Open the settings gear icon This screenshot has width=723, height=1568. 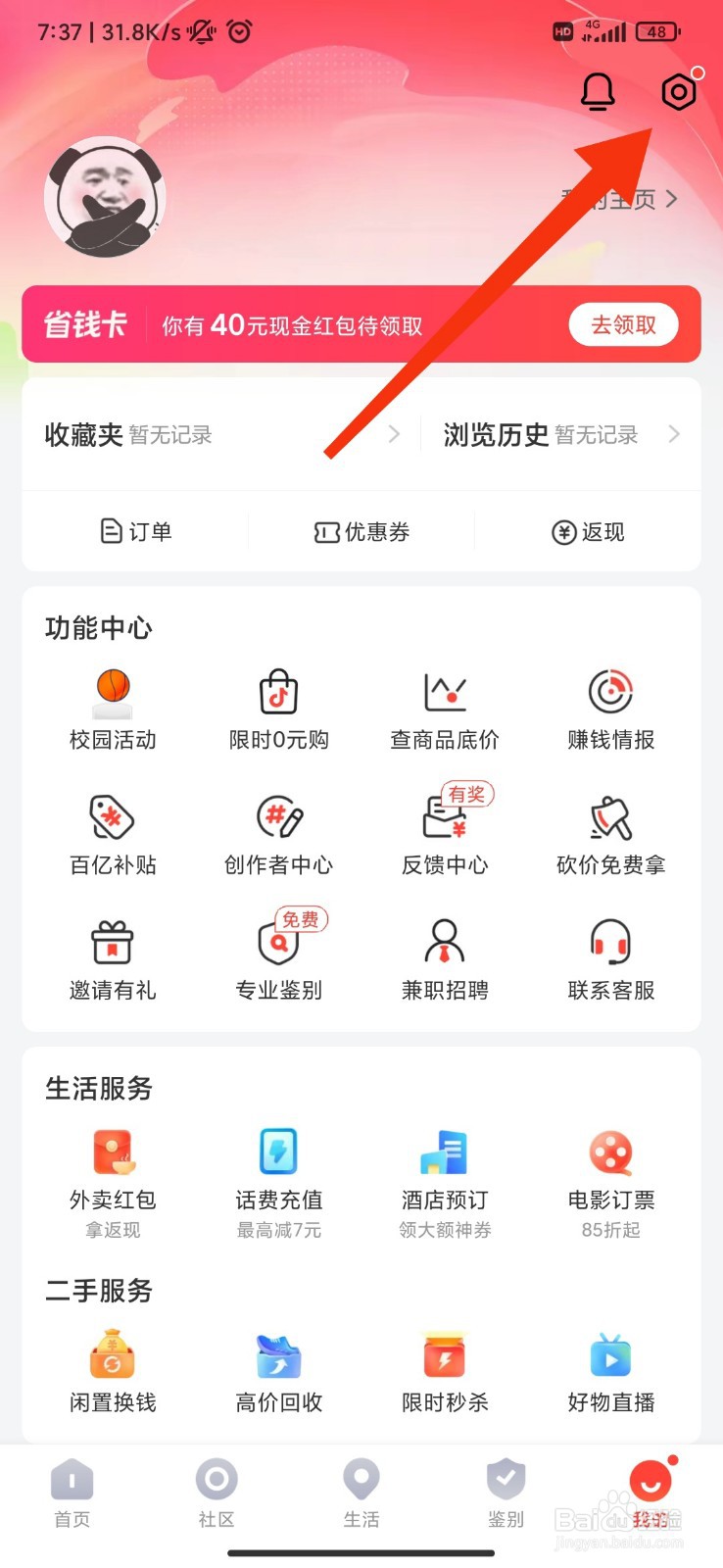678,91
